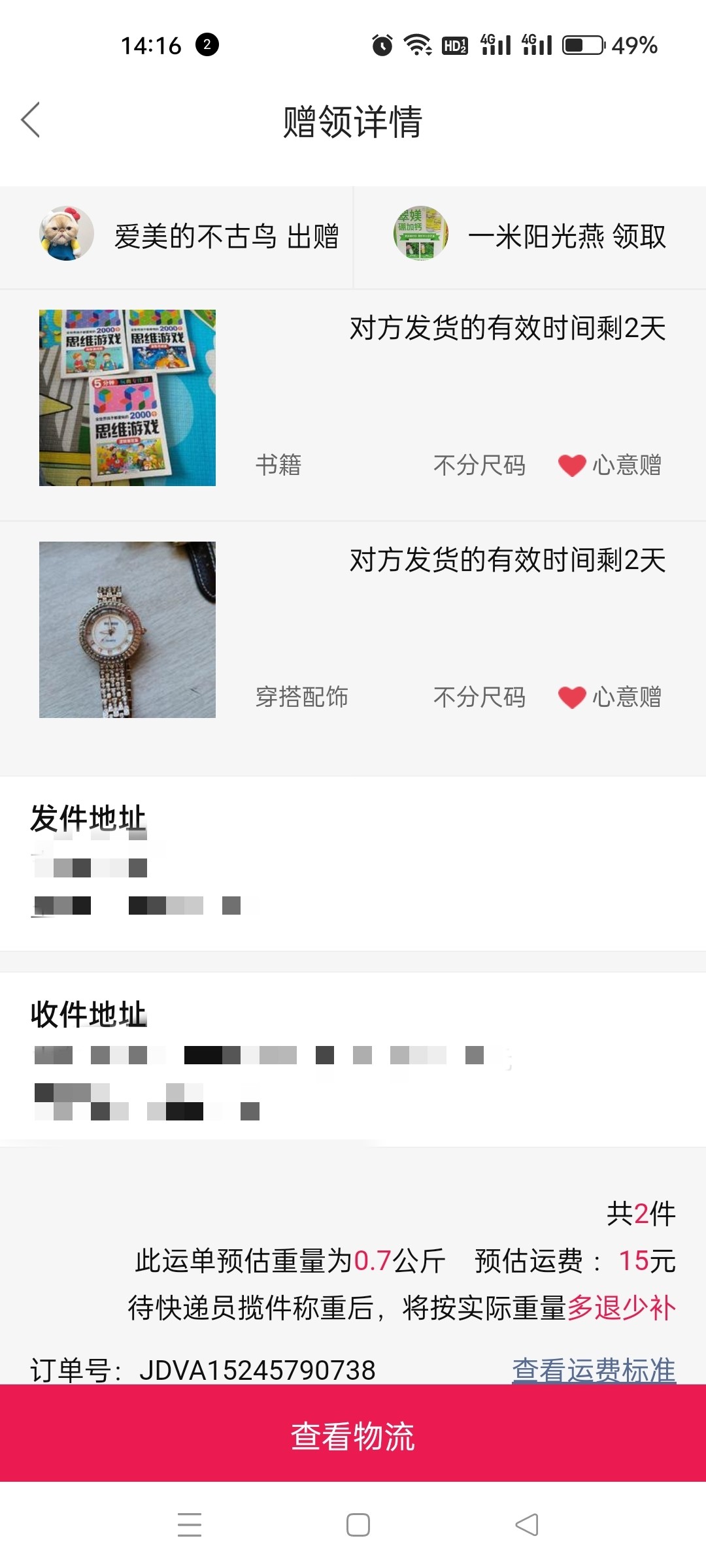This screenshot has width=706, height=1568.
Task: Open the 穿搭配饰 watch gift item
Action: 127,630
